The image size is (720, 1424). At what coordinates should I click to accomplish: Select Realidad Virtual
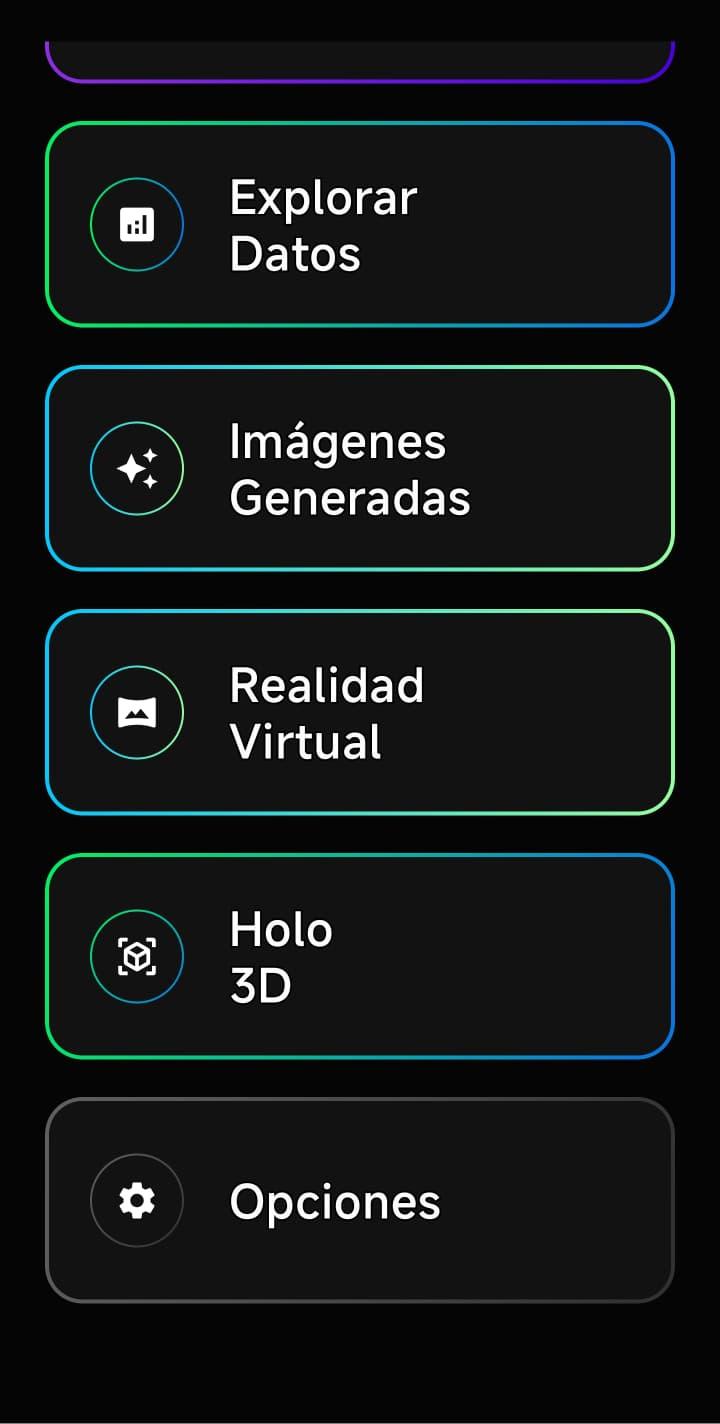(360, 712)
